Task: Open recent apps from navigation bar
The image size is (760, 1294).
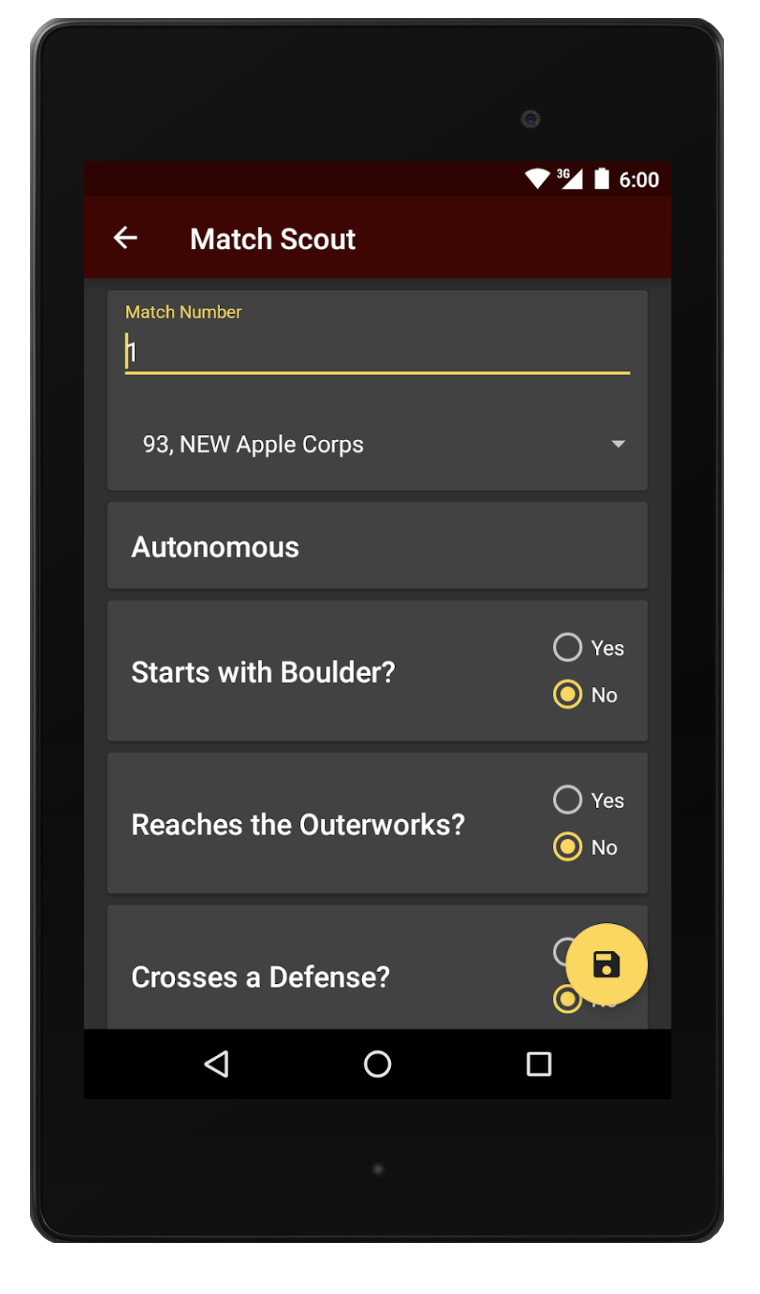Action: (539, 1064)
